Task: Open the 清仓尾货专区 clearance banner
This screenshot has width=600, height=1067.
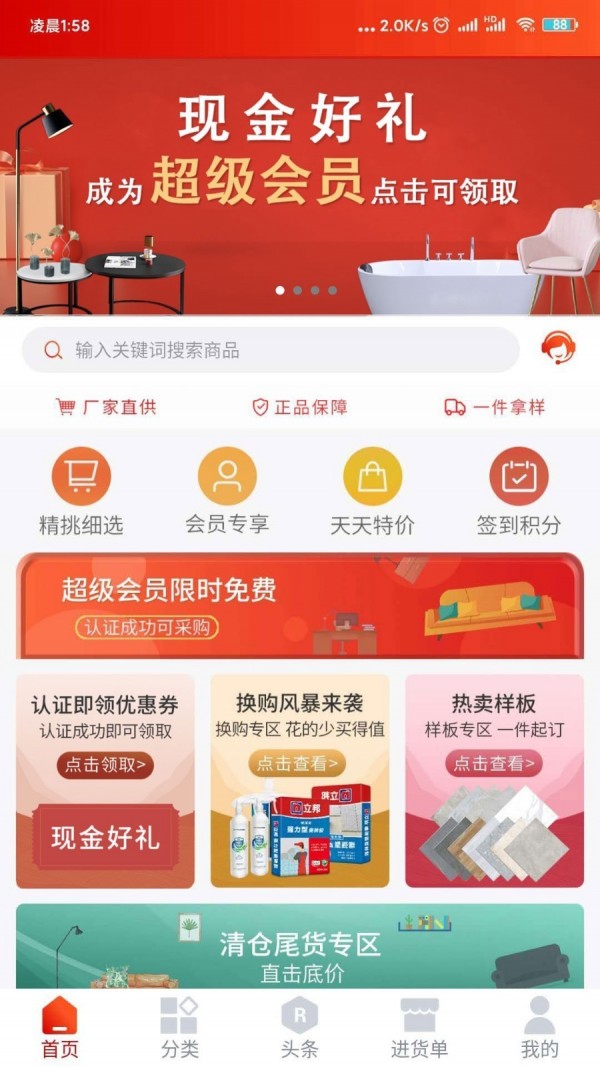Action: tap(300, 945)
